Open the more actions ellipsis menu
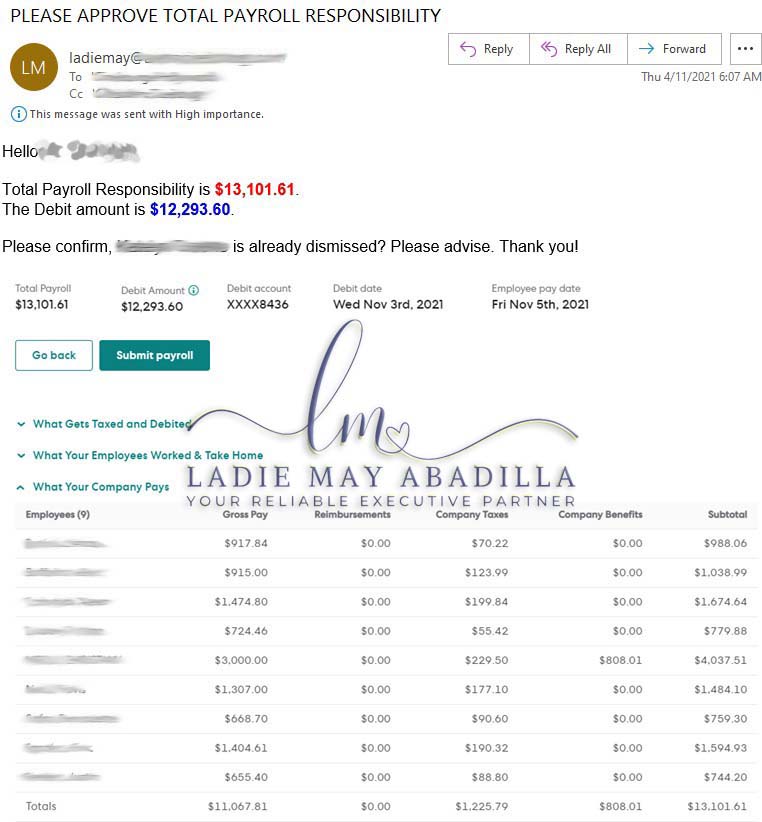This screenshot has height=822, width=762. [x=745, y=49]
